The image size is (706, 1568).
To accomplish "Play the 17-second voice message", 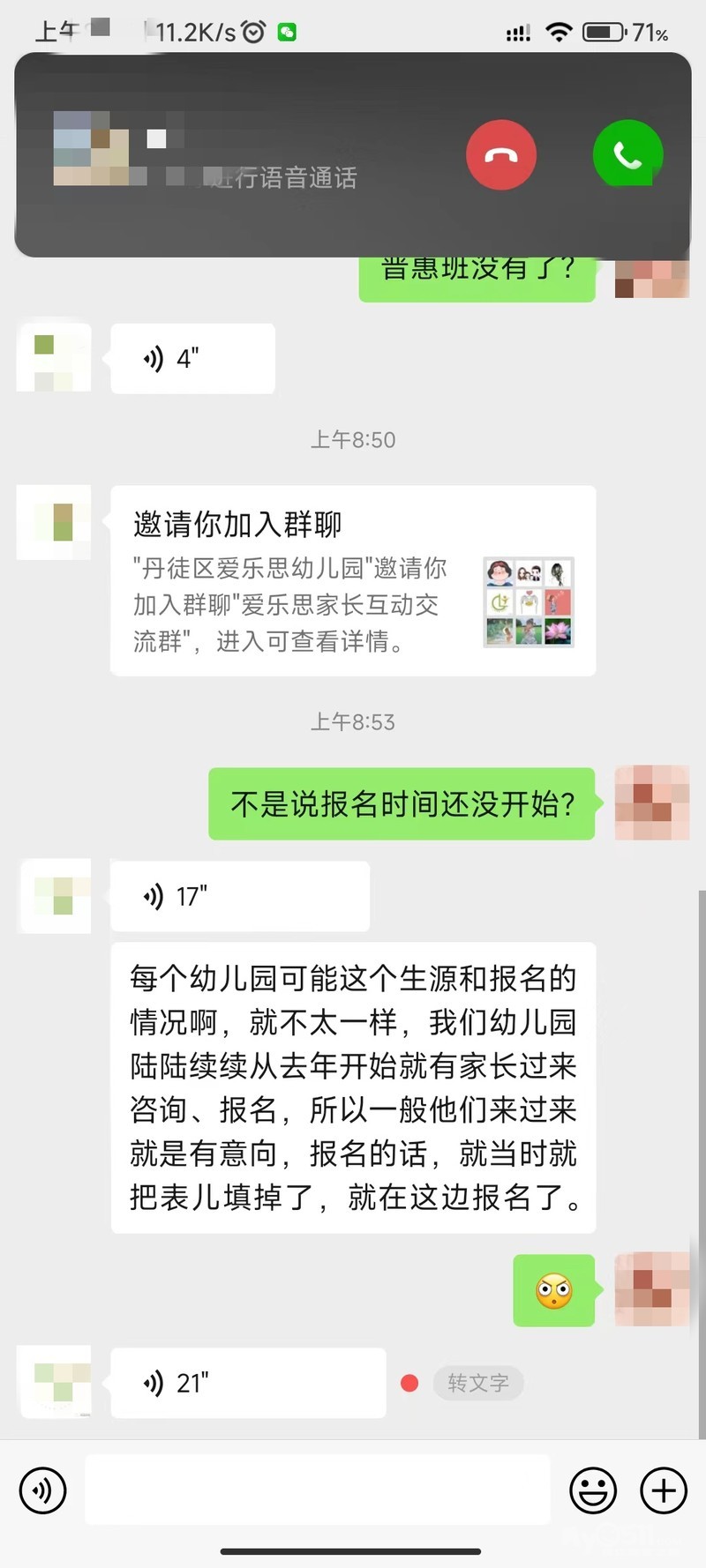I will 239,896.
